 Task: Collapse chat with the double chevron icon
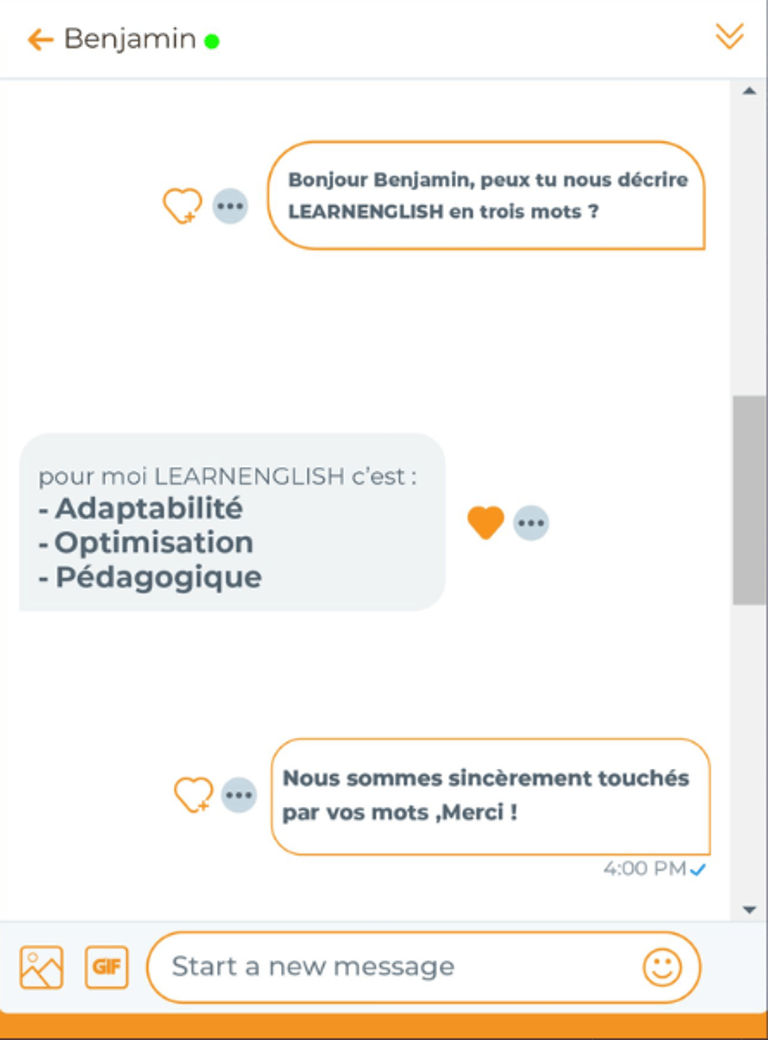[x=730, y=37]
